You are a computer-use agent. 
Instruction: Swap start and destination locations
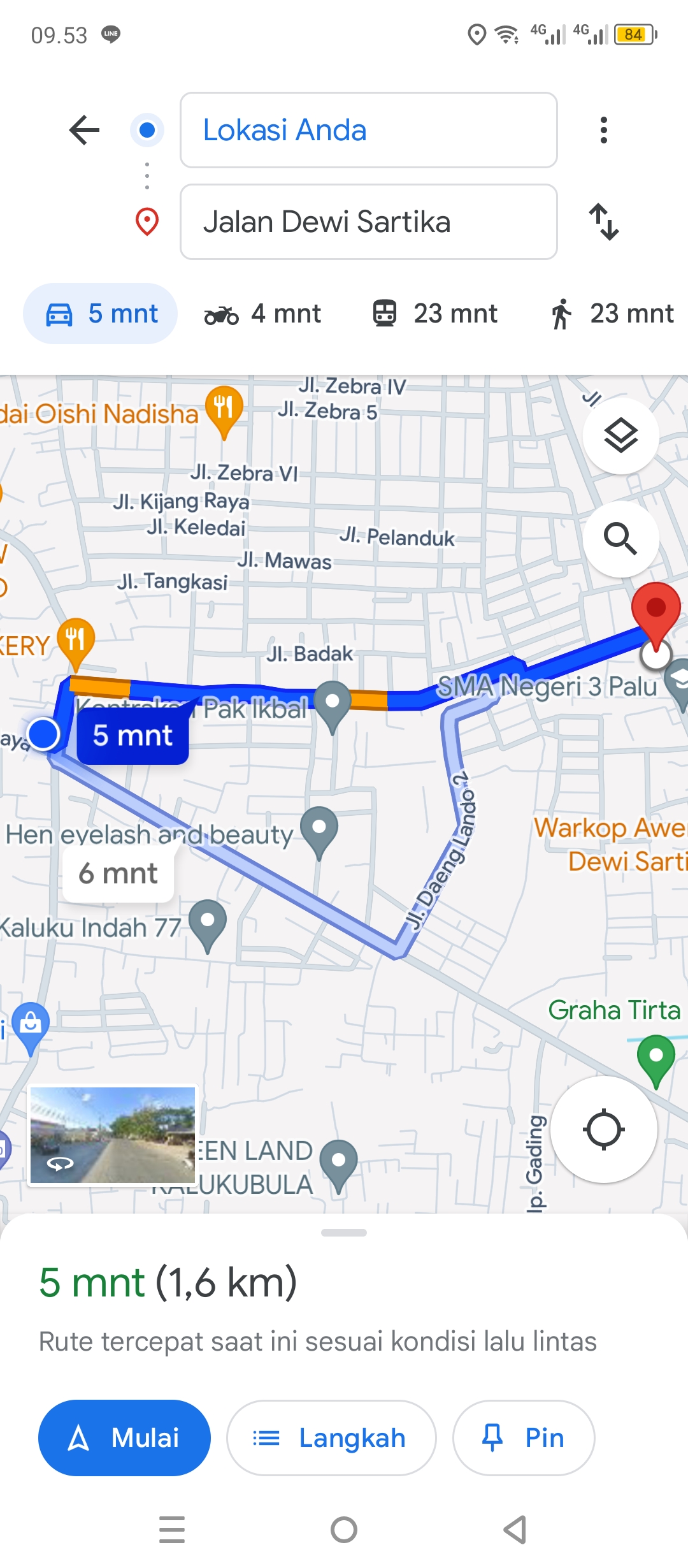[603, 222]
